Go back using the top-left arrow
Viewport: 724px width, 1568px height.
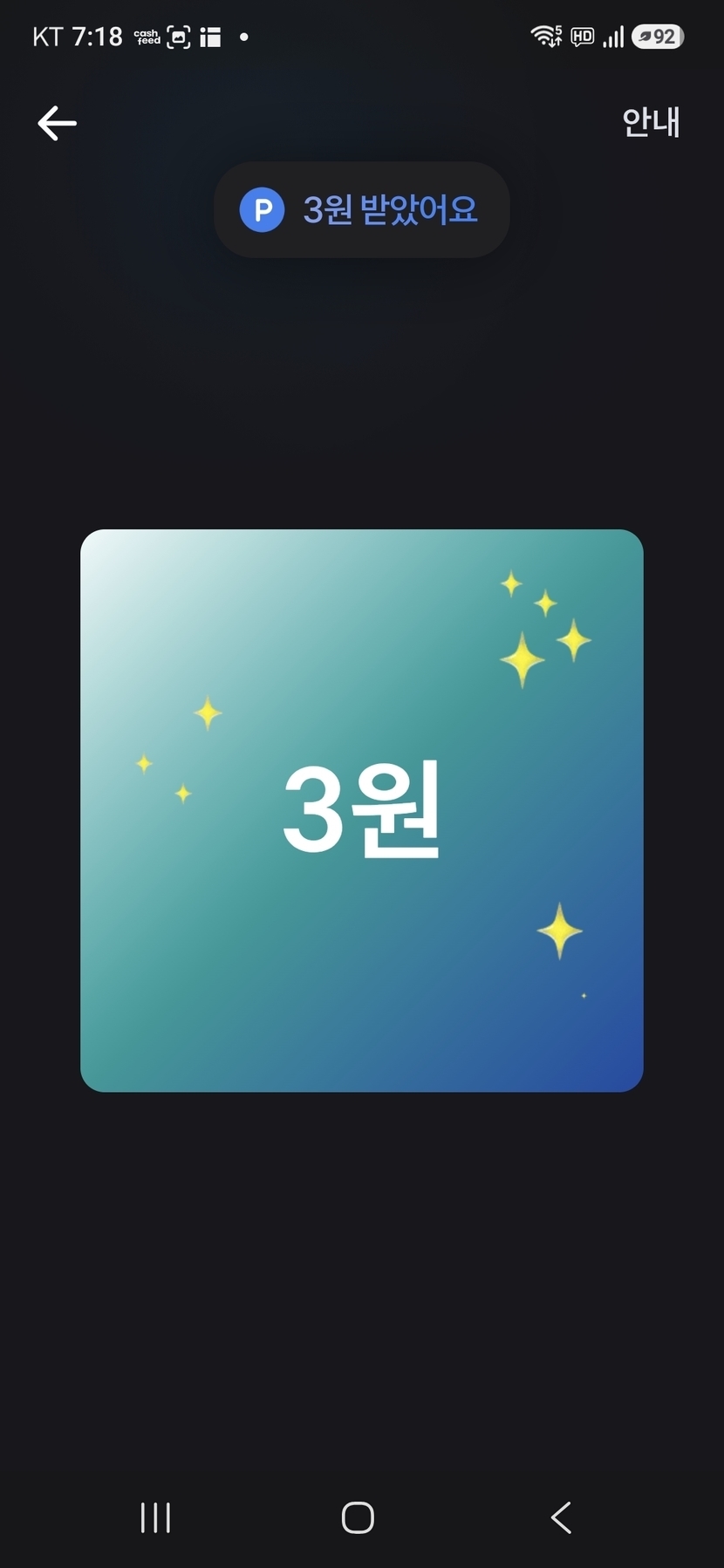58,123
